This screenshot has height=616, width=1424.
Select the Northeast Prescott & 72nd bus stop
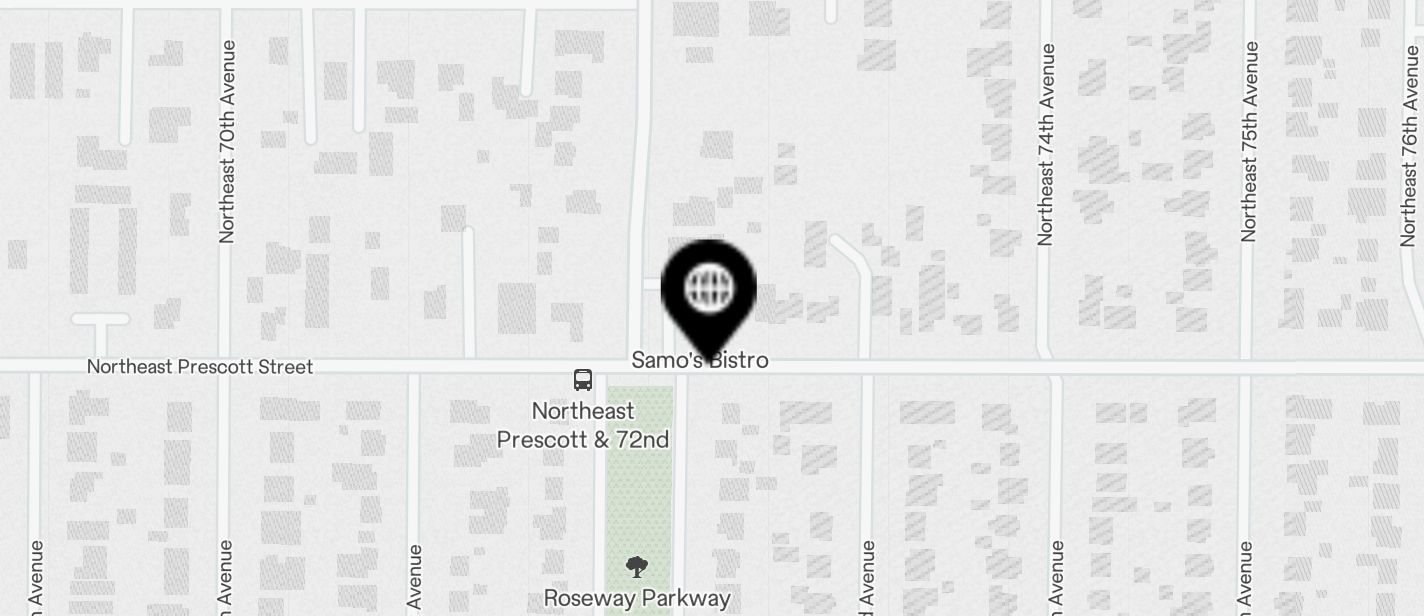click(x=583, y=380)
